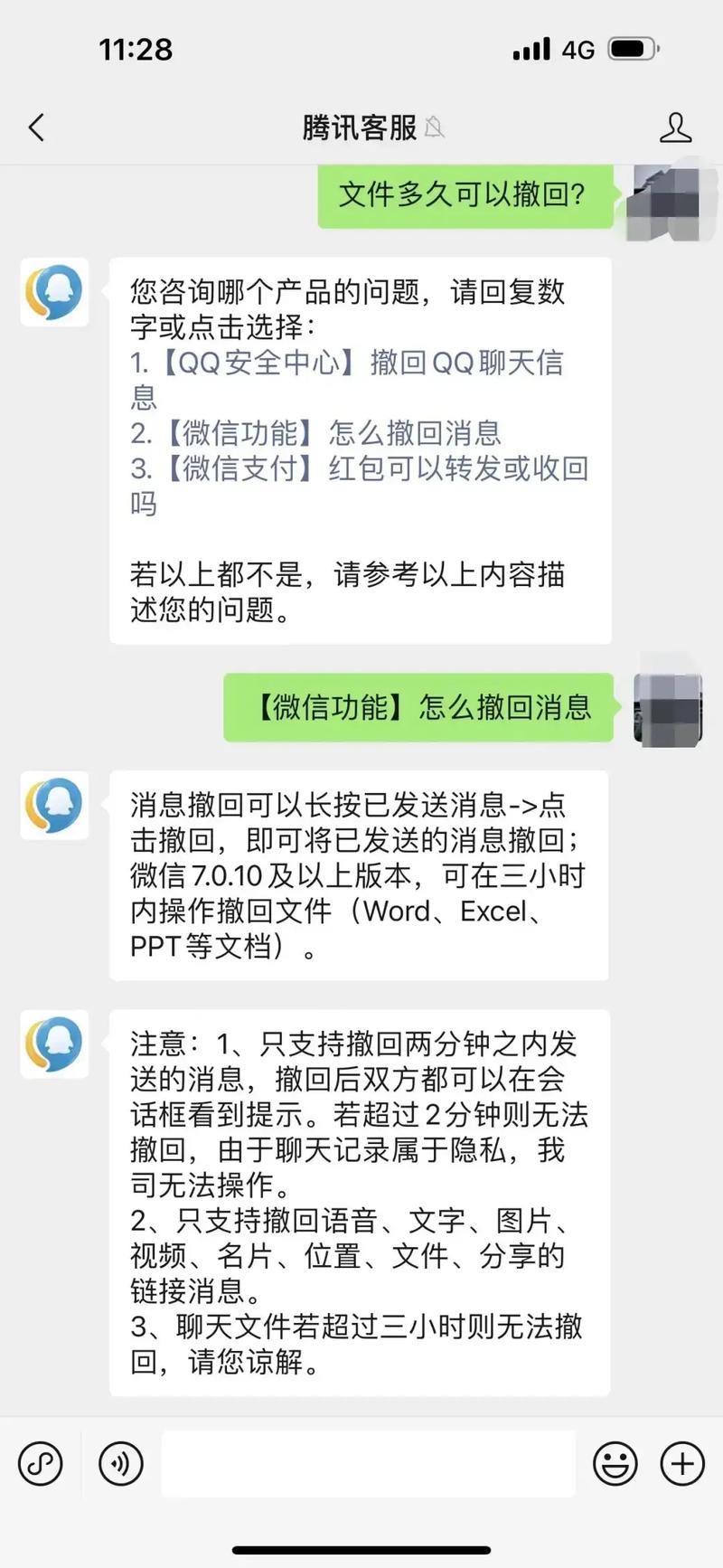Tap the muted notification bell beside the chat title
The height and width of the screenshot is (1568, 723).
[437, 129]
